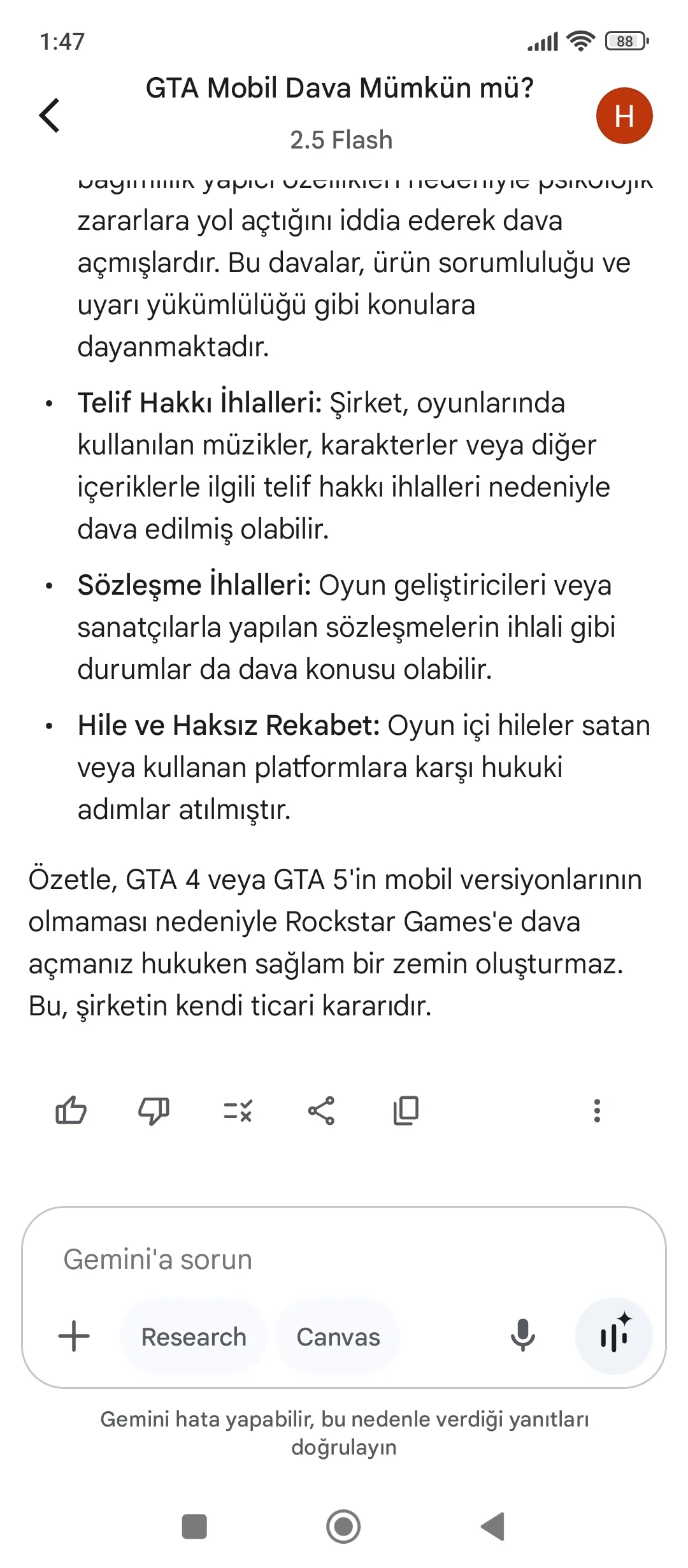
Task: Copy the response text
Action: click(x=405, y=1111)
